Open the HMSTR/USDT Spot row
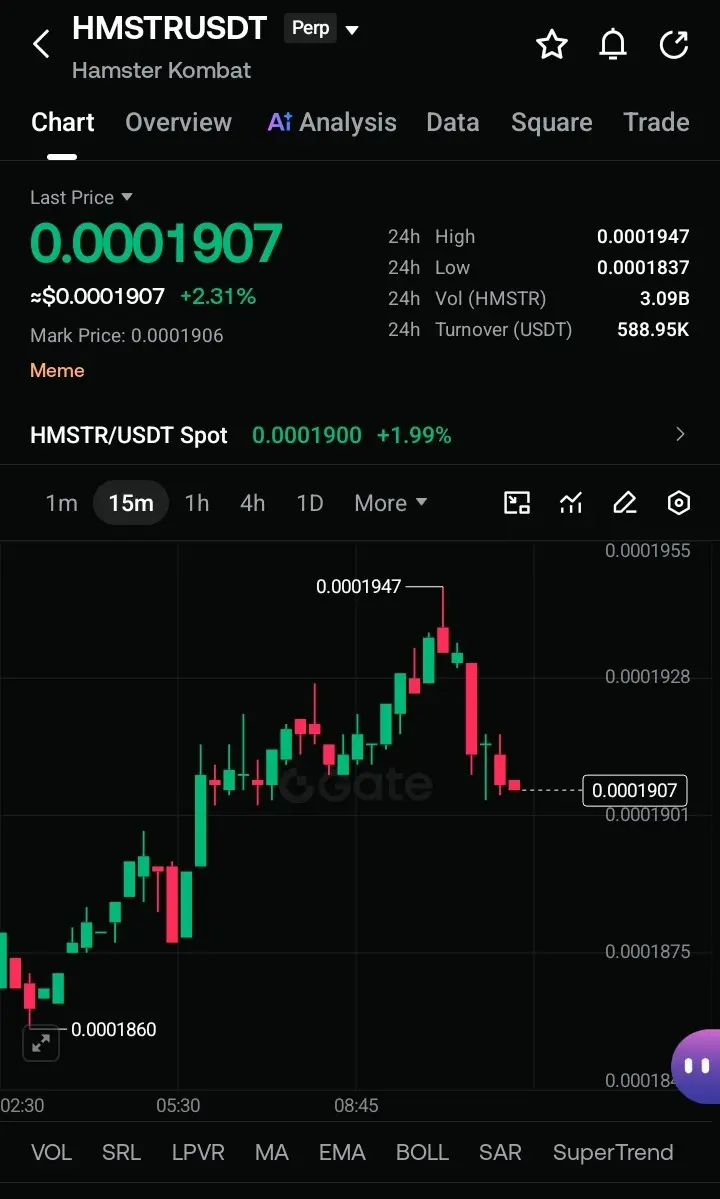 coord(359,435)
